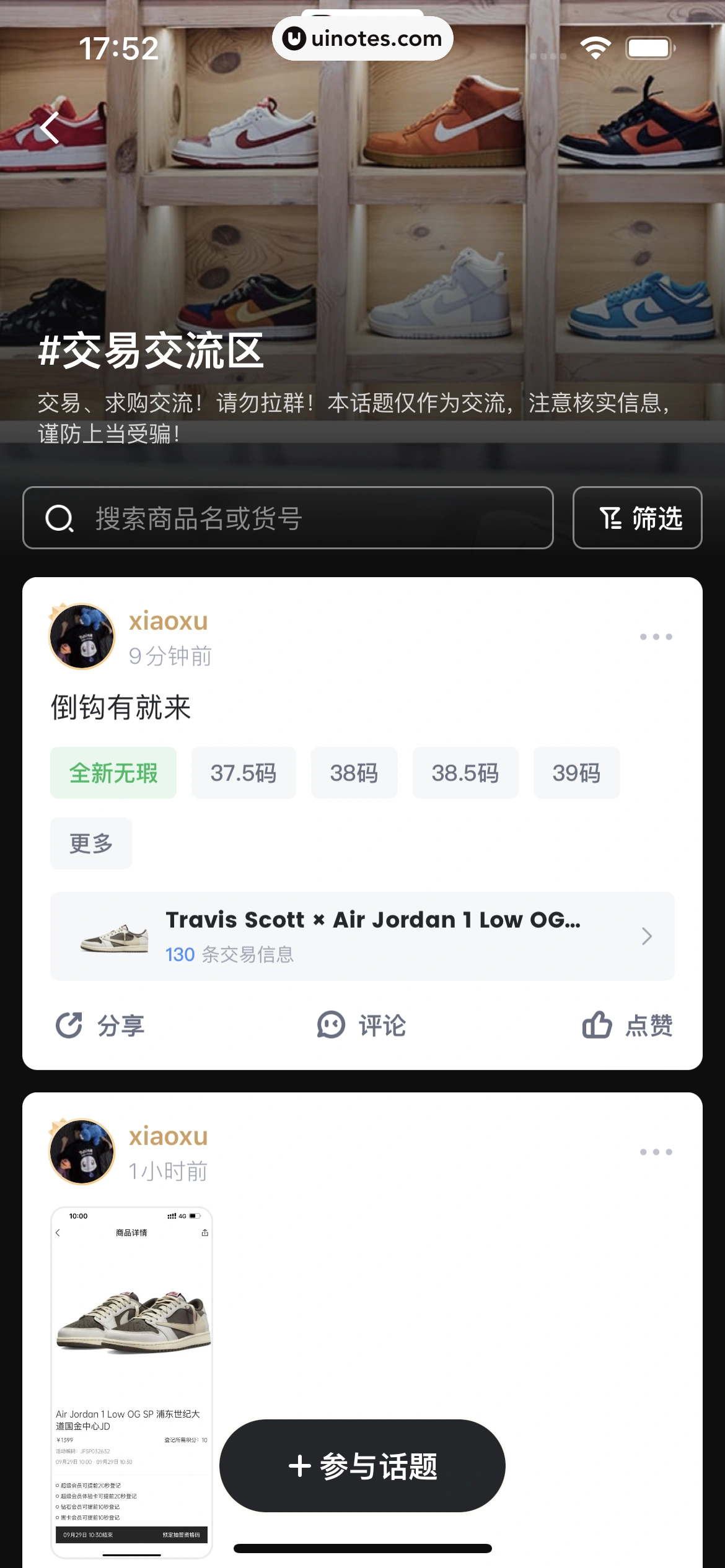The height and width of the screenshot is (1568, 725).
Task: View the screenshot image in 1小时前 post
Action: [x=131, y=1381]
